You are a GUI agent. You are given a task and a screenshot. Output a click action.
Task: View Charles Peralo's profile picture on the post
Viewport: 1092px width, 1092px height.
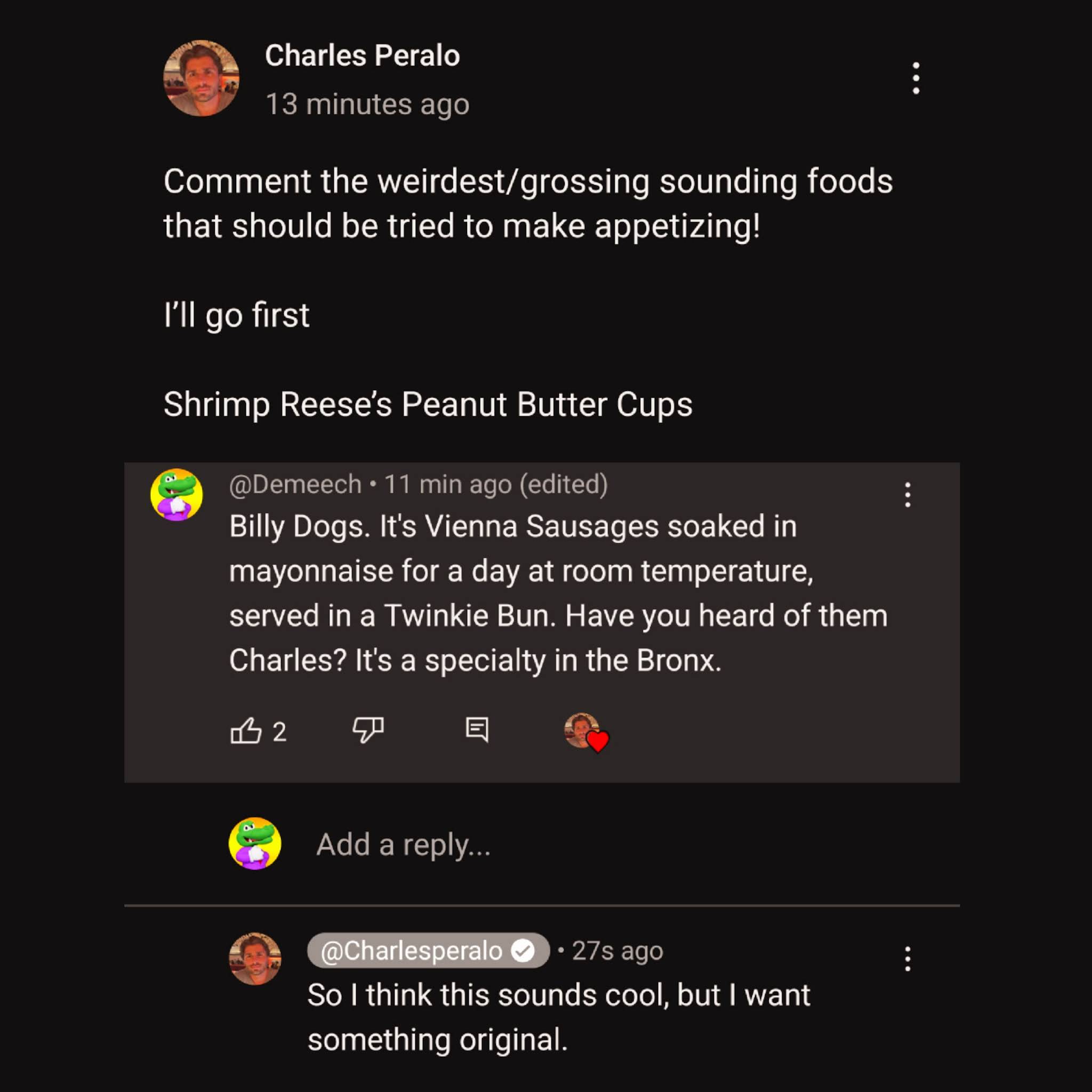click(x=201, y=78)
